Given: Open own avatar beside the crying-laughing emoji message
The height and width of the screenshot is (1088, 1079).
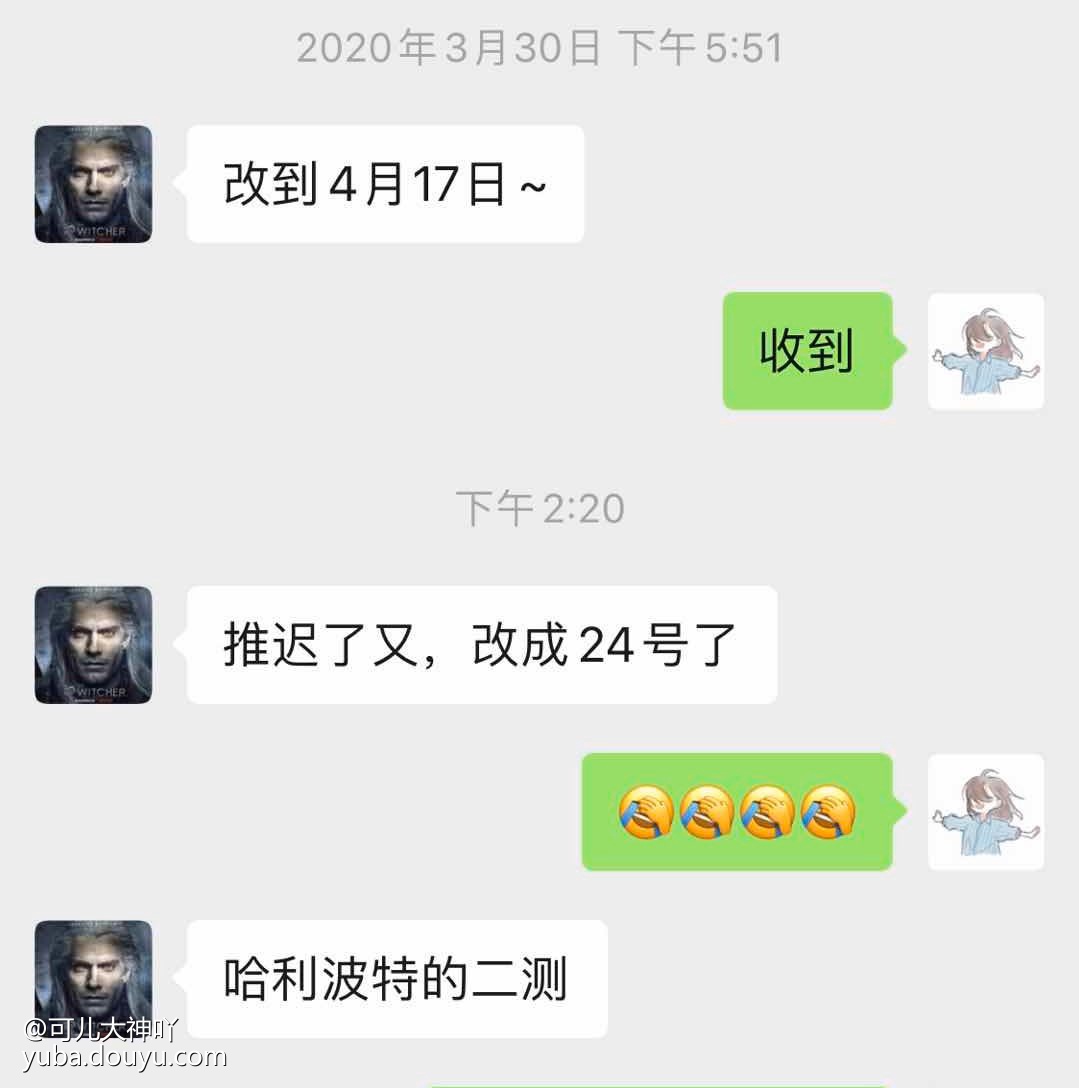Looking at the screenshot, I should click(x=985, y=812).
